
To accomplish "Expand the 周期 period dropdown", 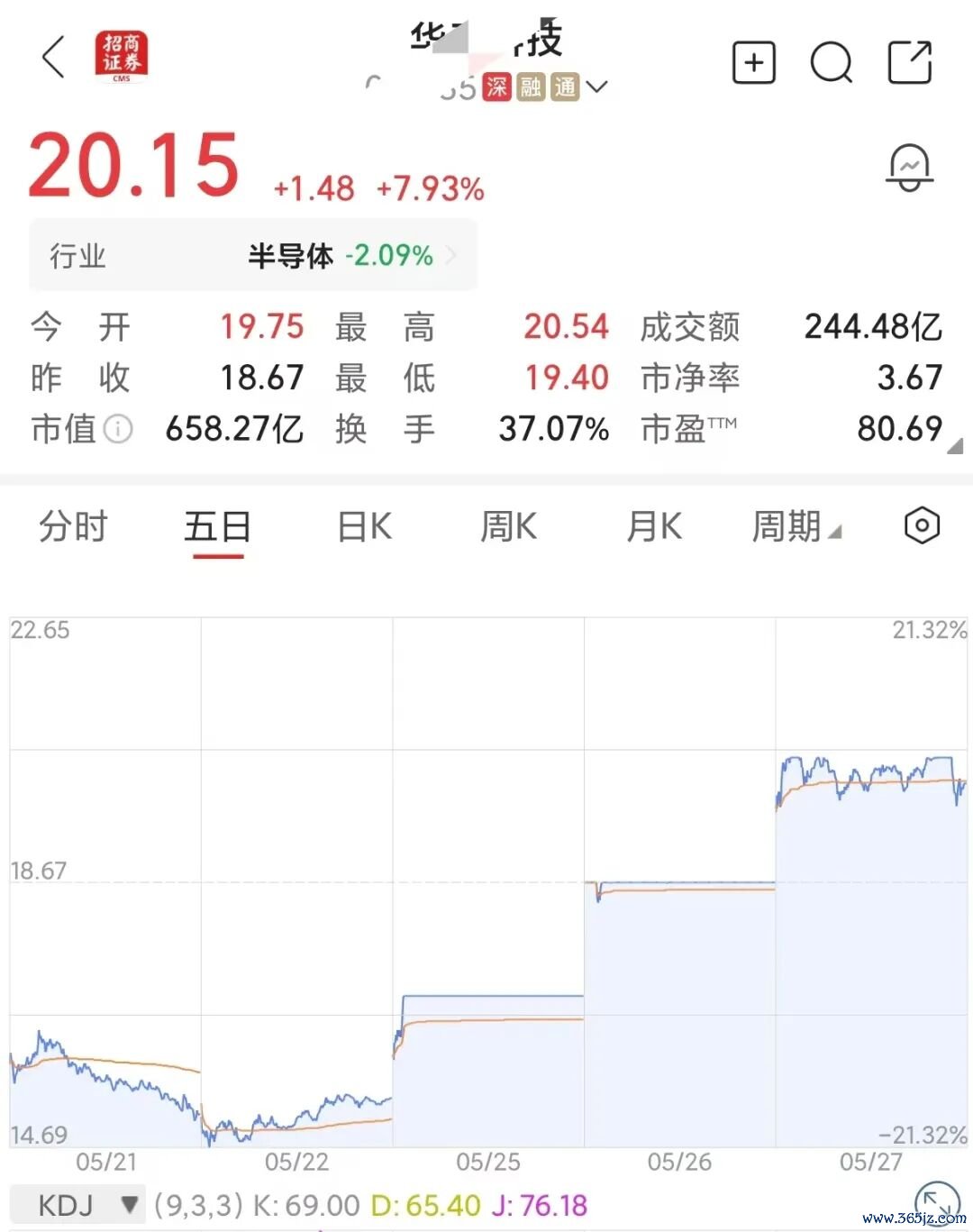I will tap(796, 526).
